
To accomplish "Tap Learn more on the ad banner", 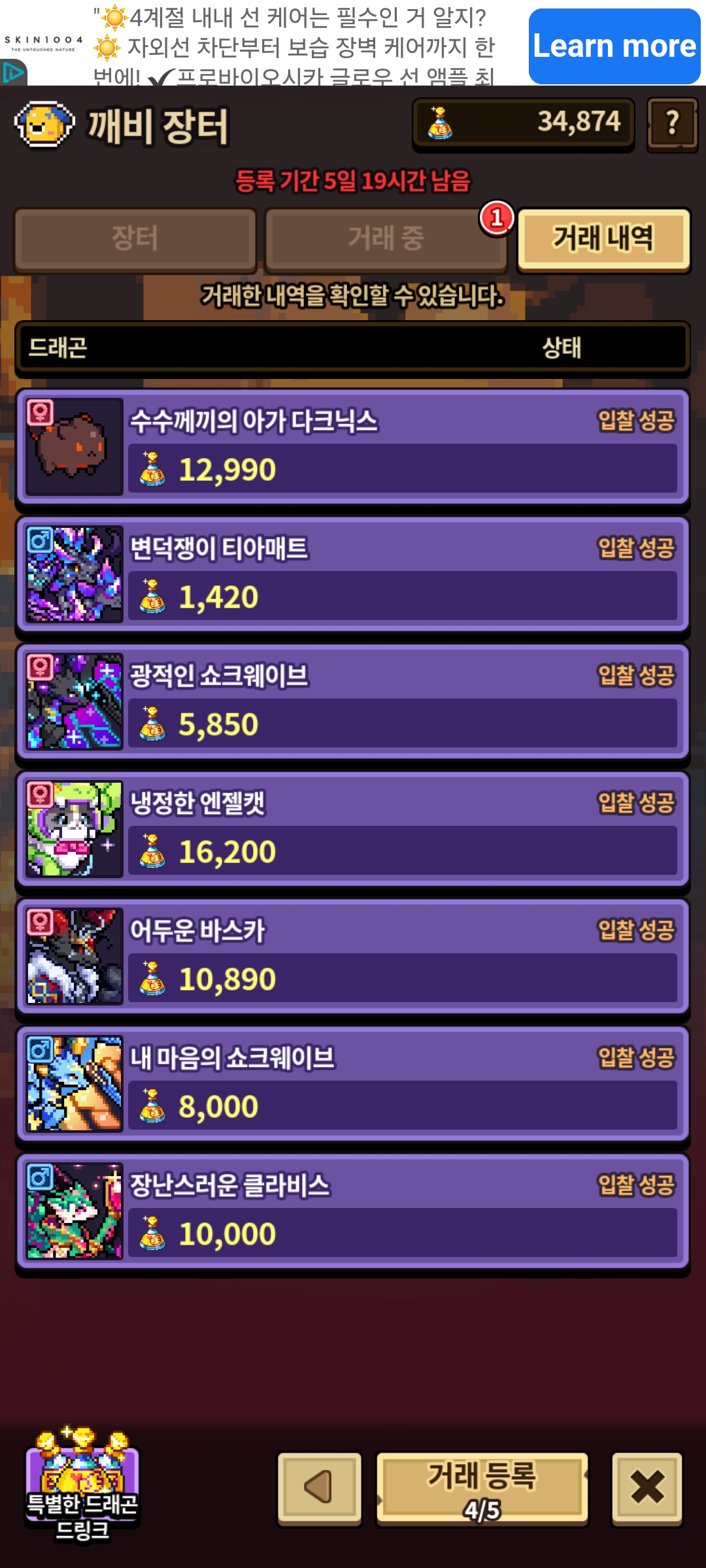I will coord(614,46).
